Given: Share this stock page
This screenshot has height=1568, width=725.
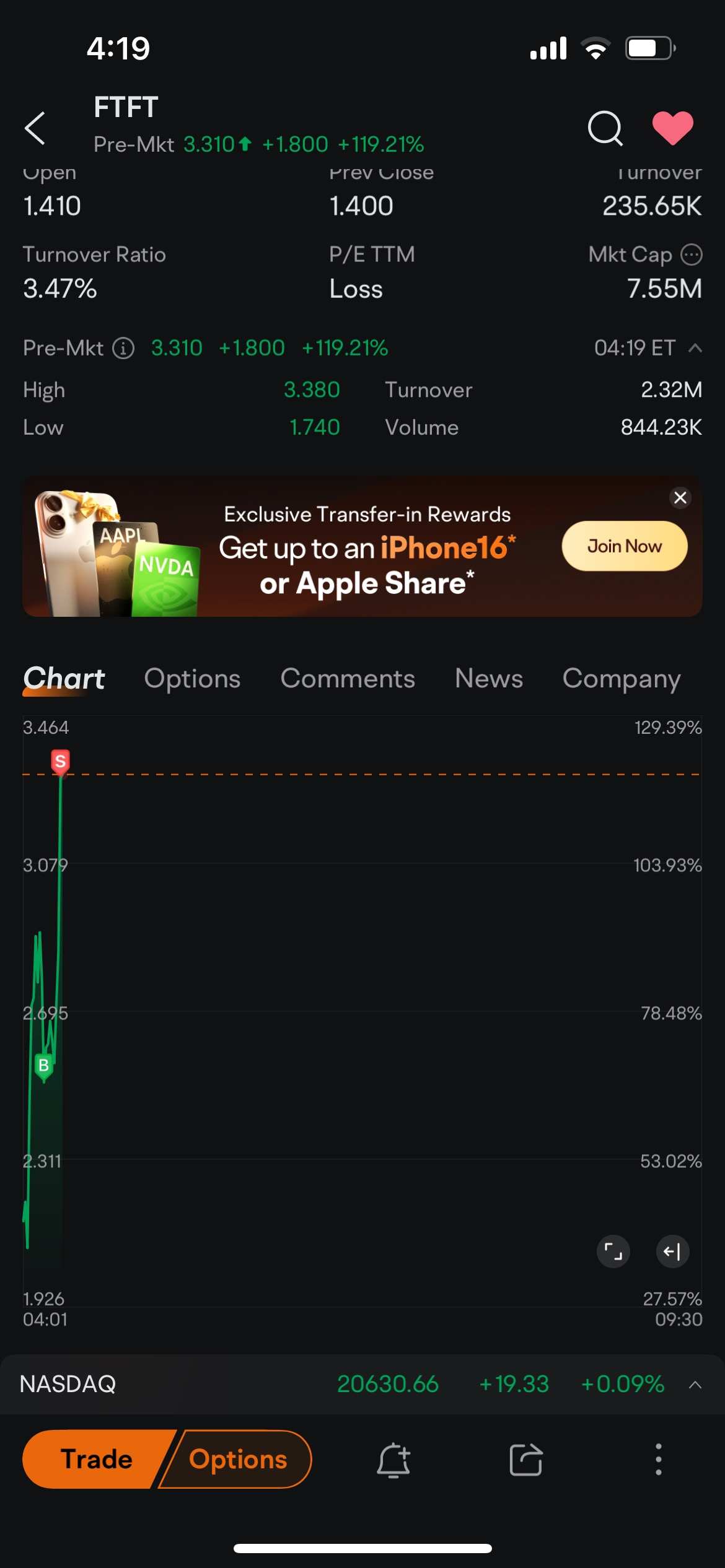Looking at the screenshot, I should [526, 1460].
